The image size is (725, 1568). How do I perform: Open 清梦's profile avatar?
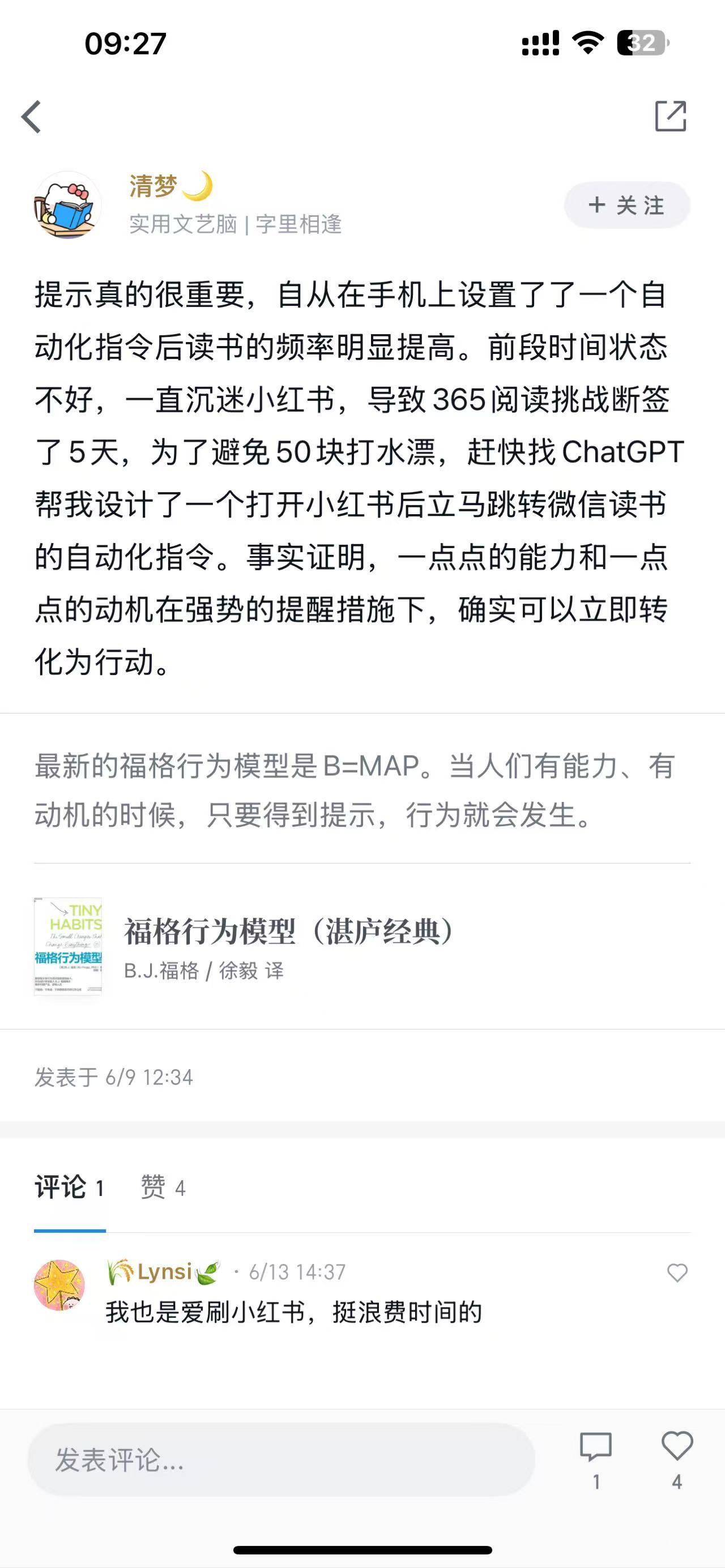(x=67, y=205)
